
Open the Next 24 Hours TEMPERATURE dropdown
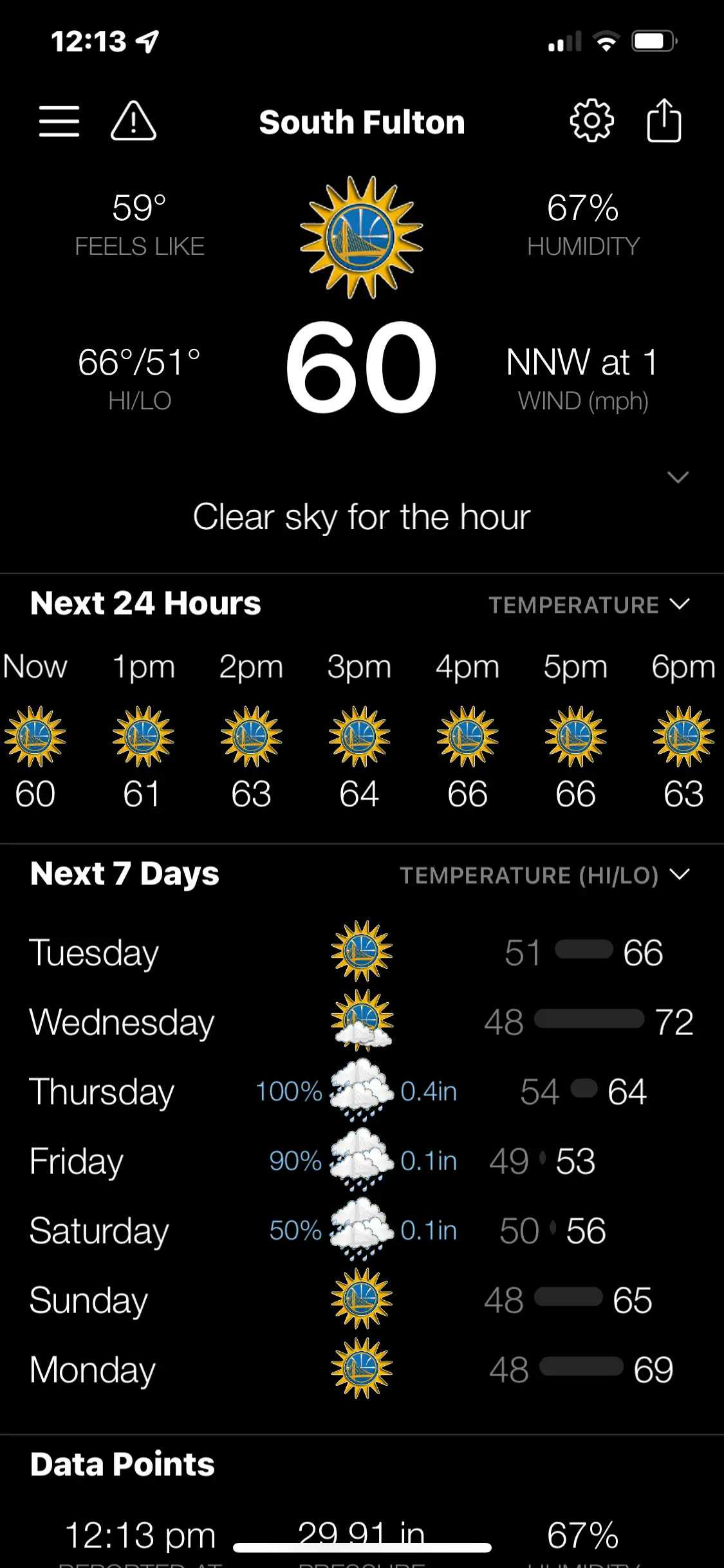(589, 605)
